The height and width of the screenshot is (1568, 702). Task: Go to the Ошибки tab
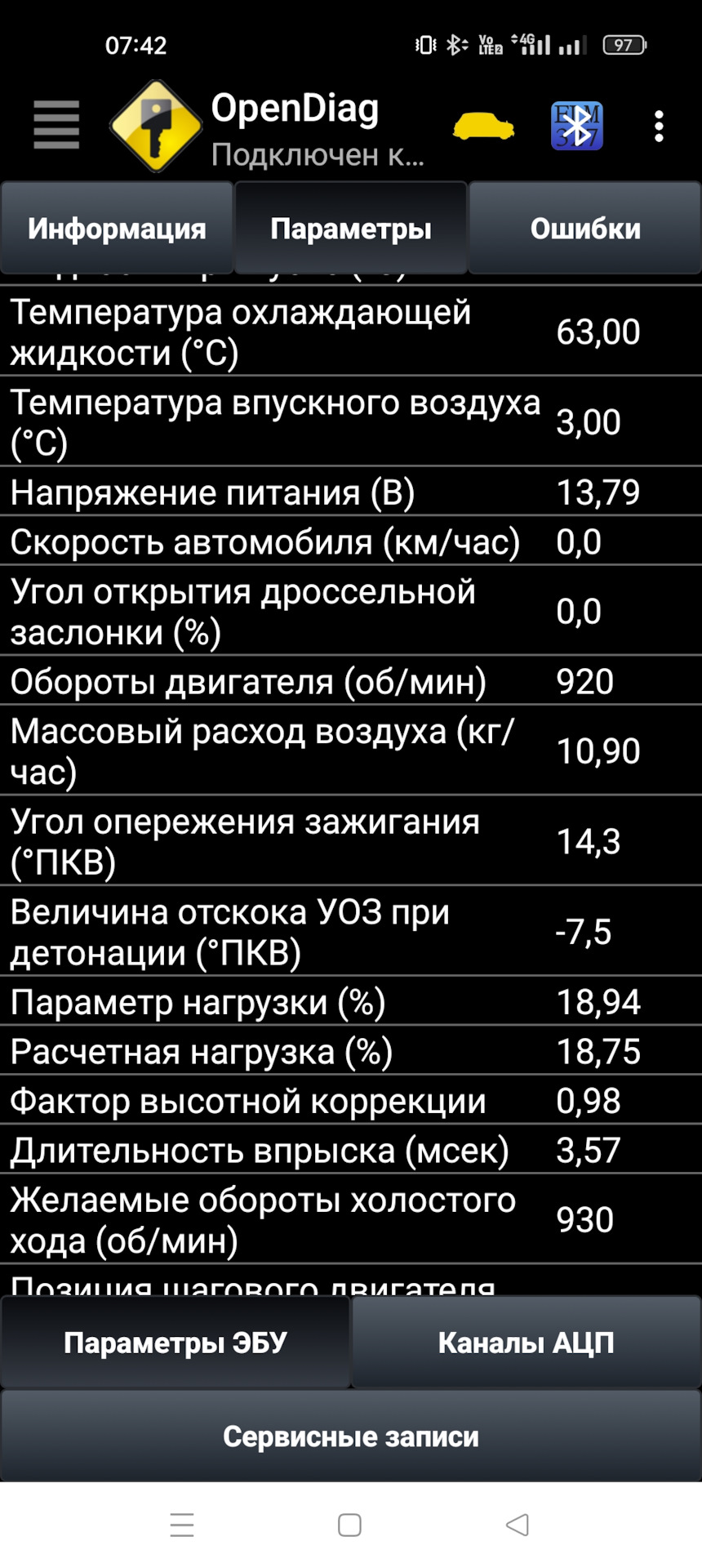[585, 229]
